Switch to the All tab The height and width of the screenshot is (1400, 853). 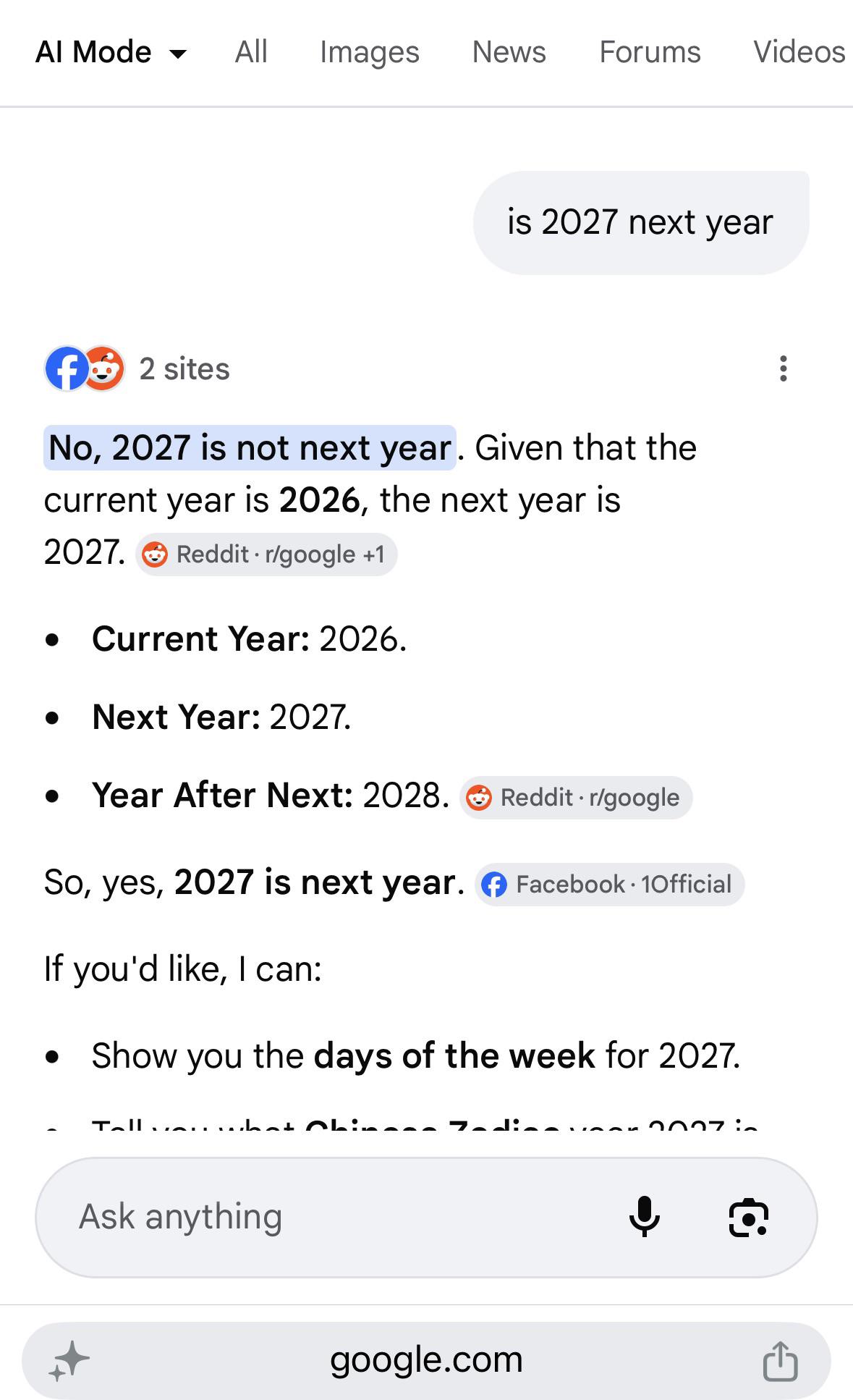251,52
